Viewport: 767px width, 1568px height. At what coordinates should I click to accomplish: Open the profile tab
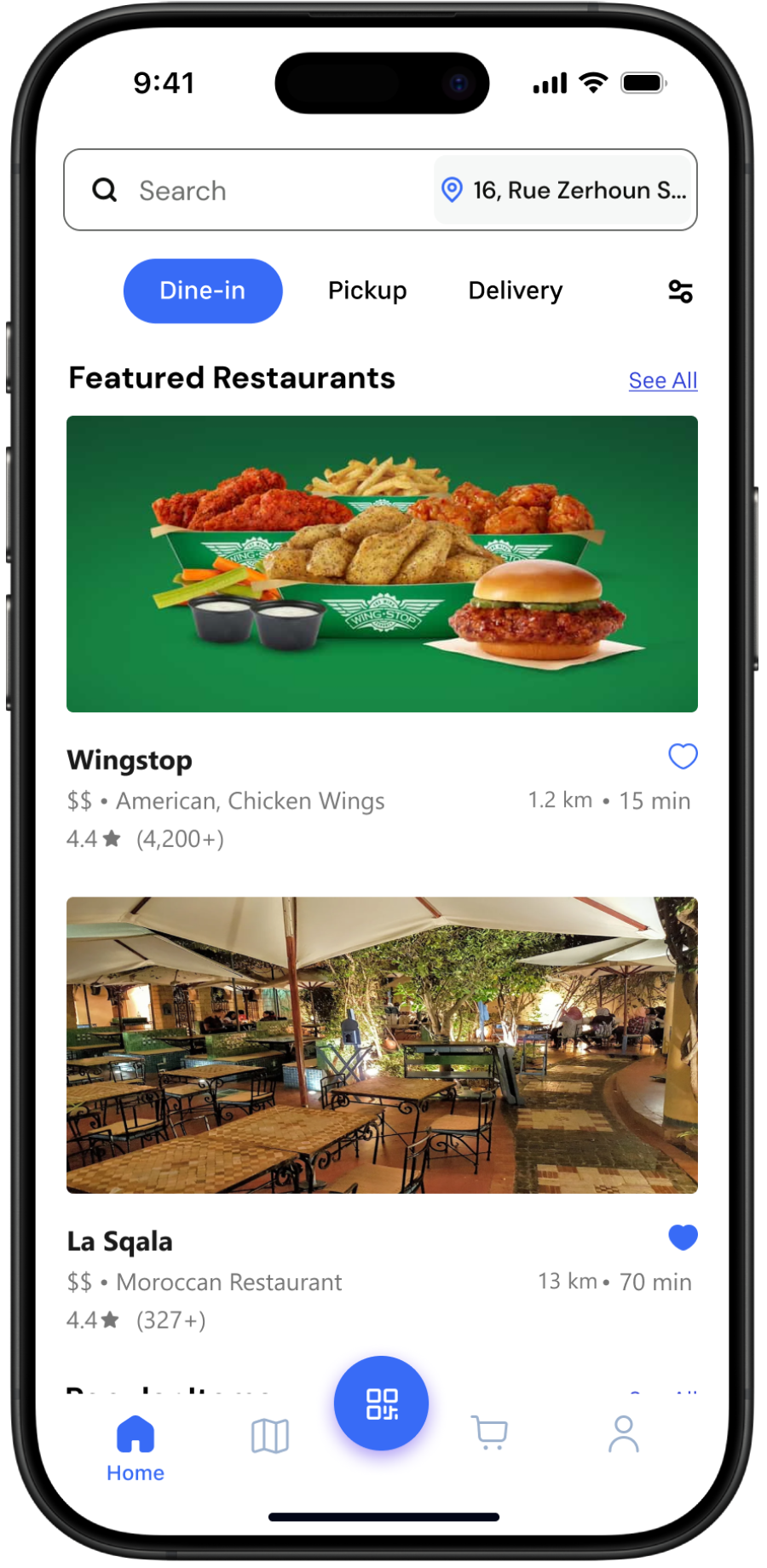623,1434
